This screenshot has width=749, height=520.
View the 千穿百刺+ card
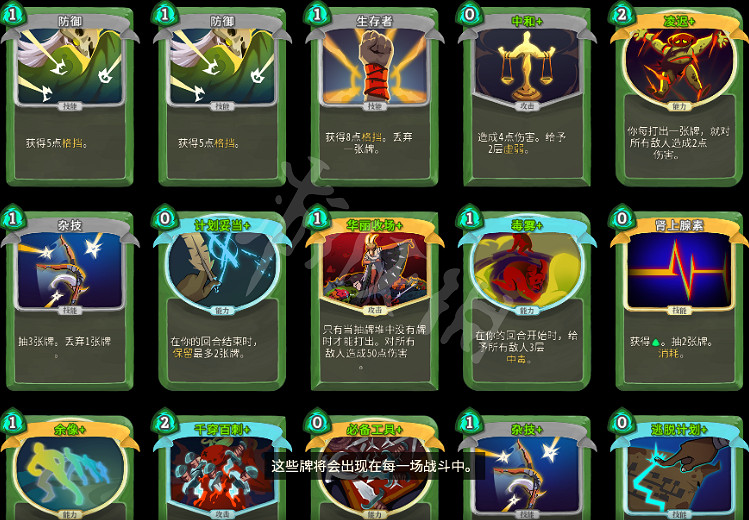[222, 490]
